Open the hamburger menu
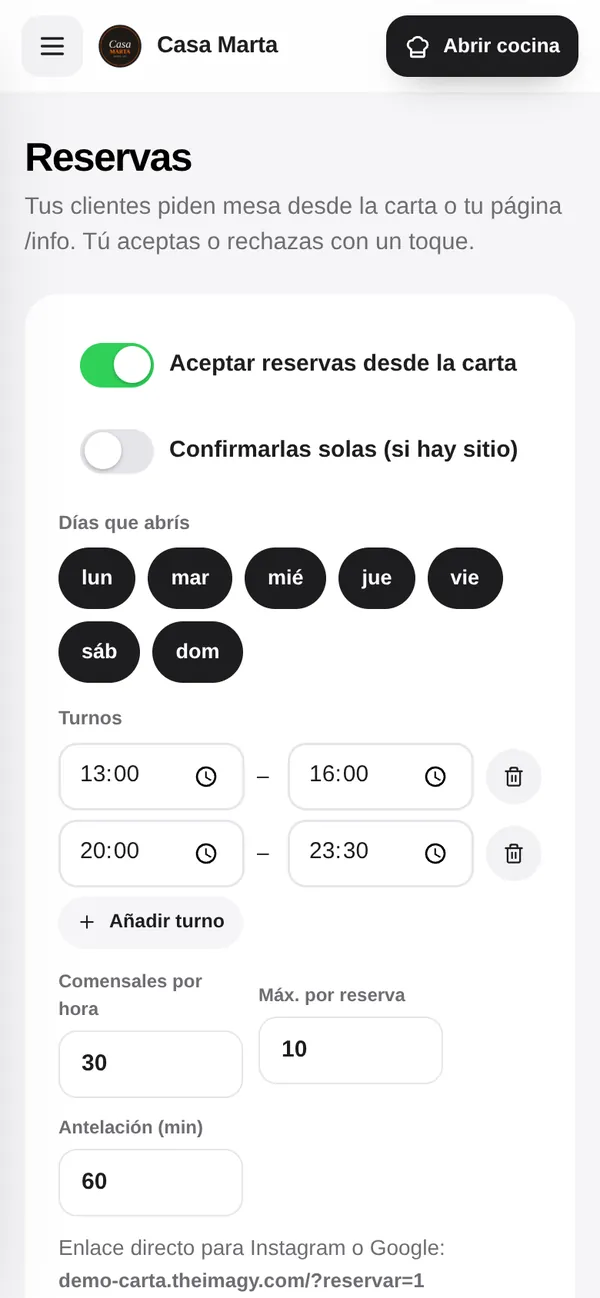Viewport: 600px width, 1298px height. click(x=52, y=46)
